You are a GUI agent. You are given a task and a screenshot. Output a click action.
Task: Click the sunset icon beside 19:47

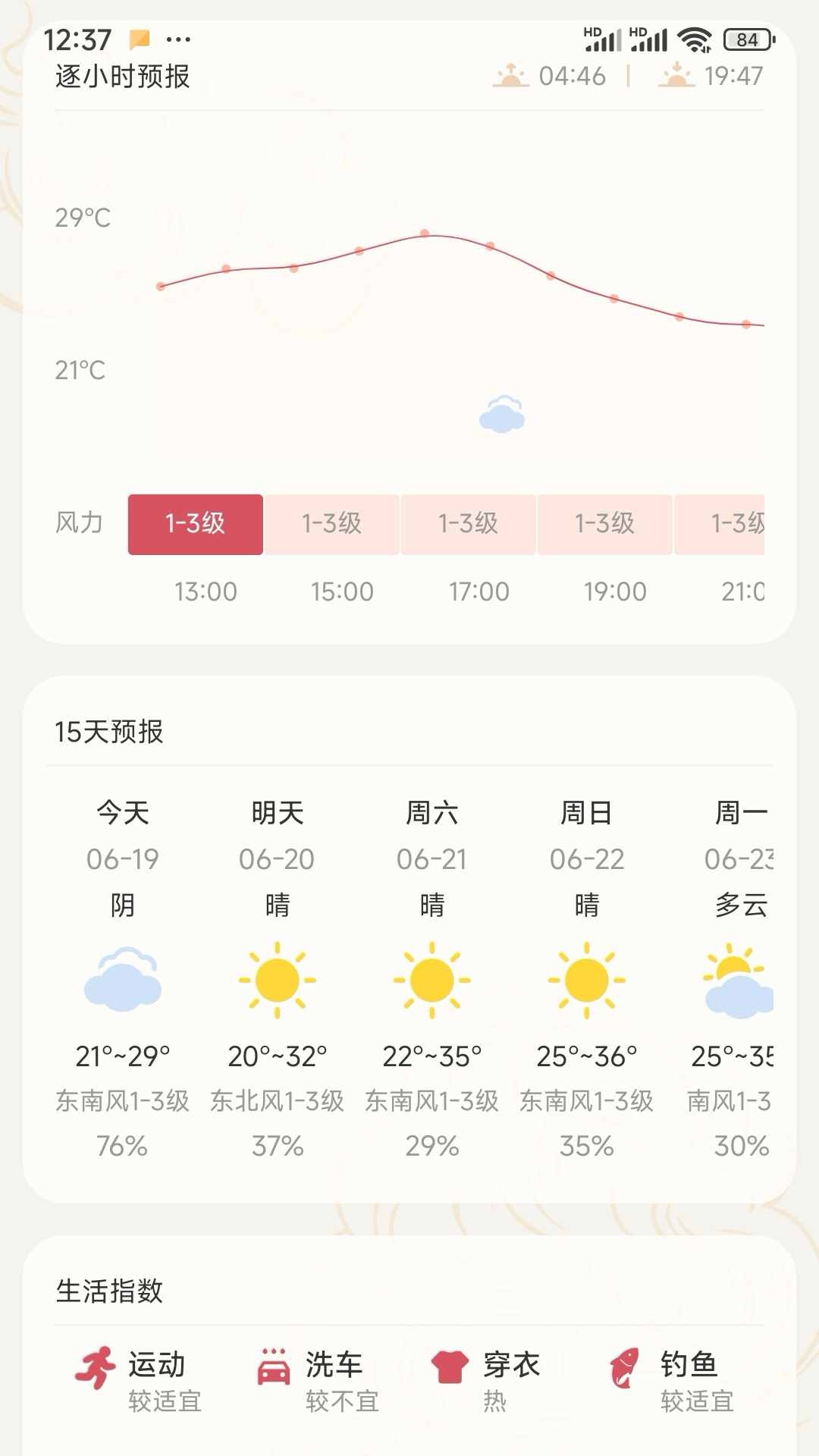pyautogui.click(x=676, y=75)
